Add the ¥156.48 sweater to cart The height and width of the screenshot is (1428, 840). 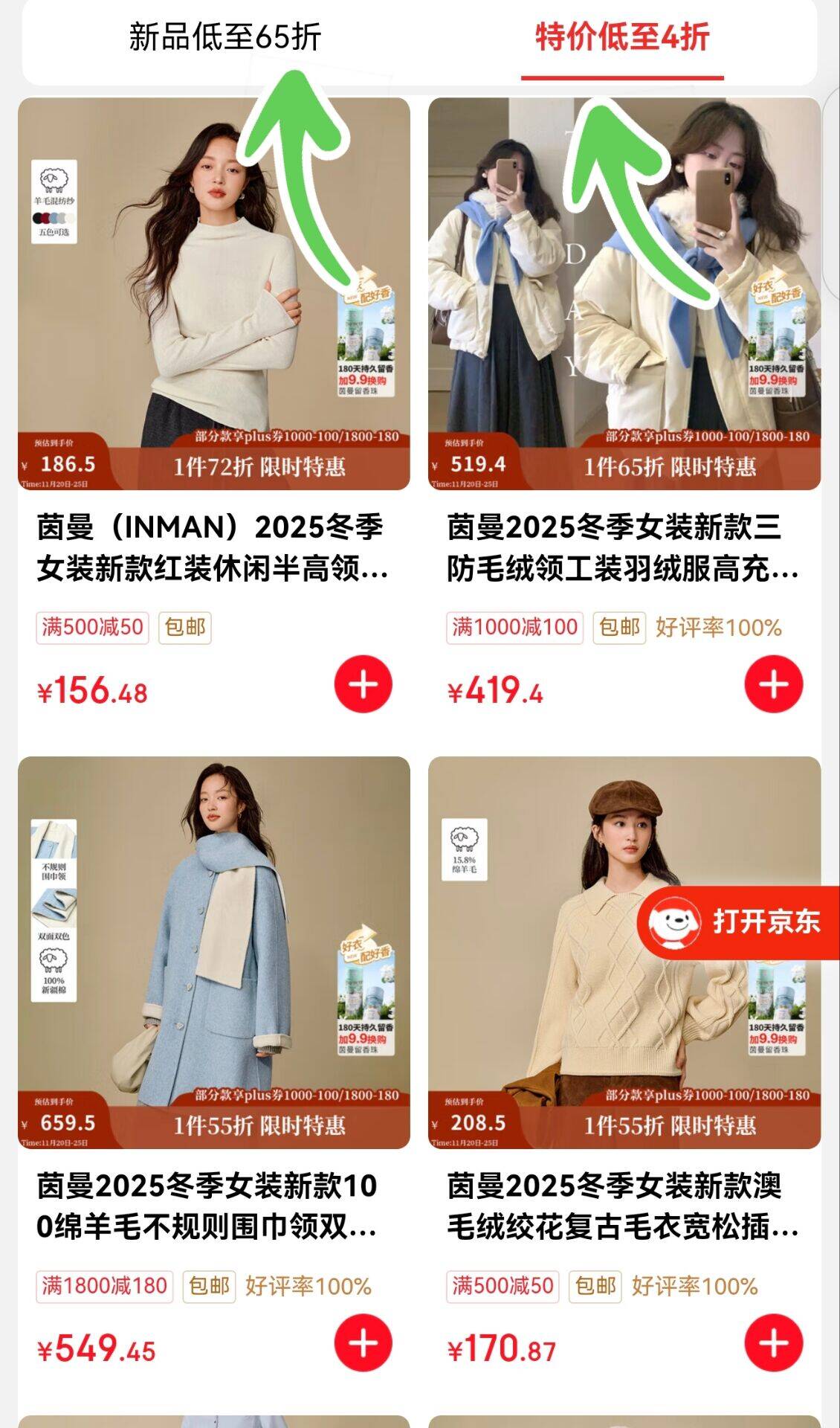click(363, 684)
